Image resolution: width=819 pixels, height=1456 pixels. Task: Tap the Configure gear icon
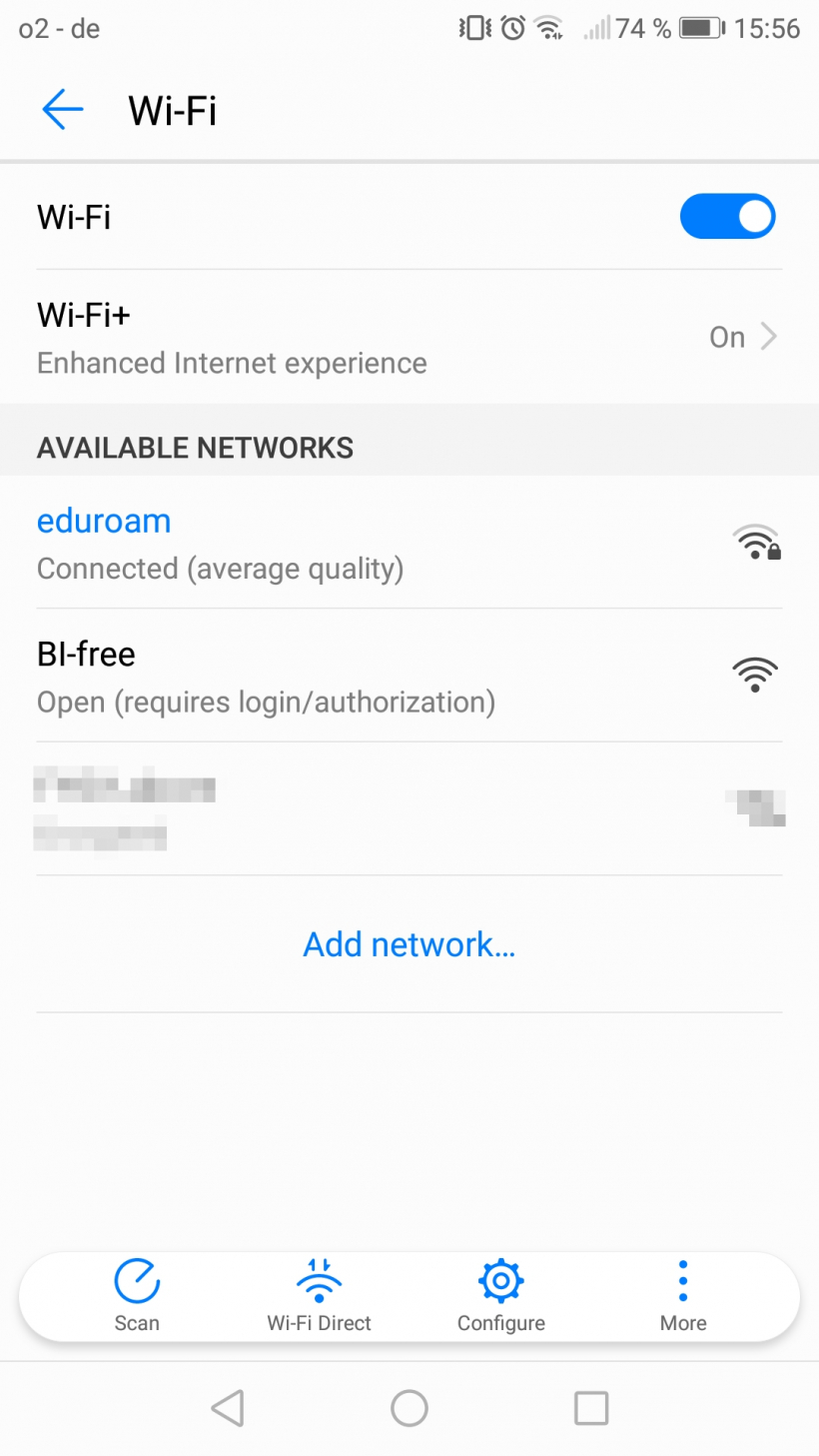click(500, 1280)
